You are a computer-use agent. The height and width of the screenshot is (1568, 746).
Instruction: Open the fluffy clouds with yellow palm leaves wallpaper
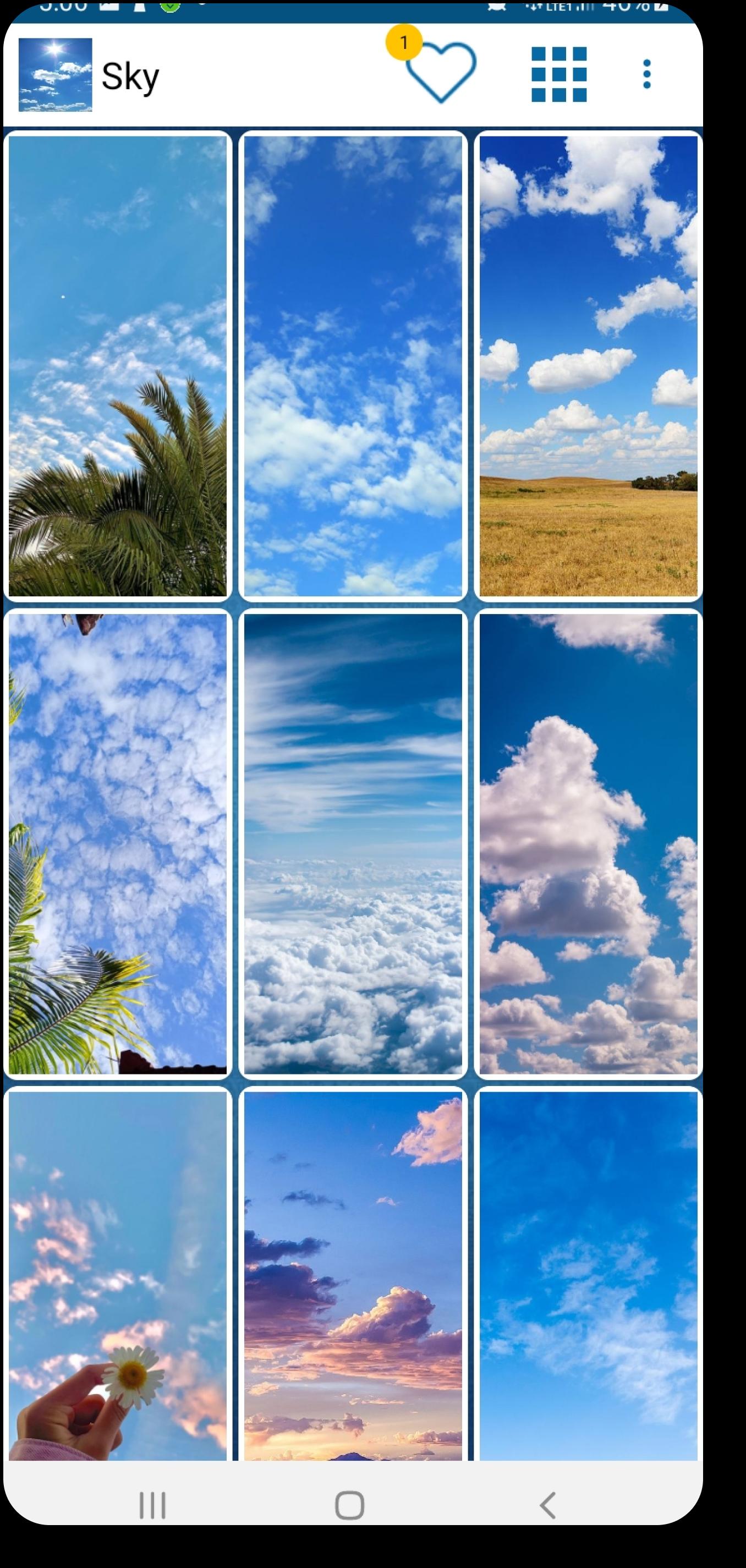117,843
